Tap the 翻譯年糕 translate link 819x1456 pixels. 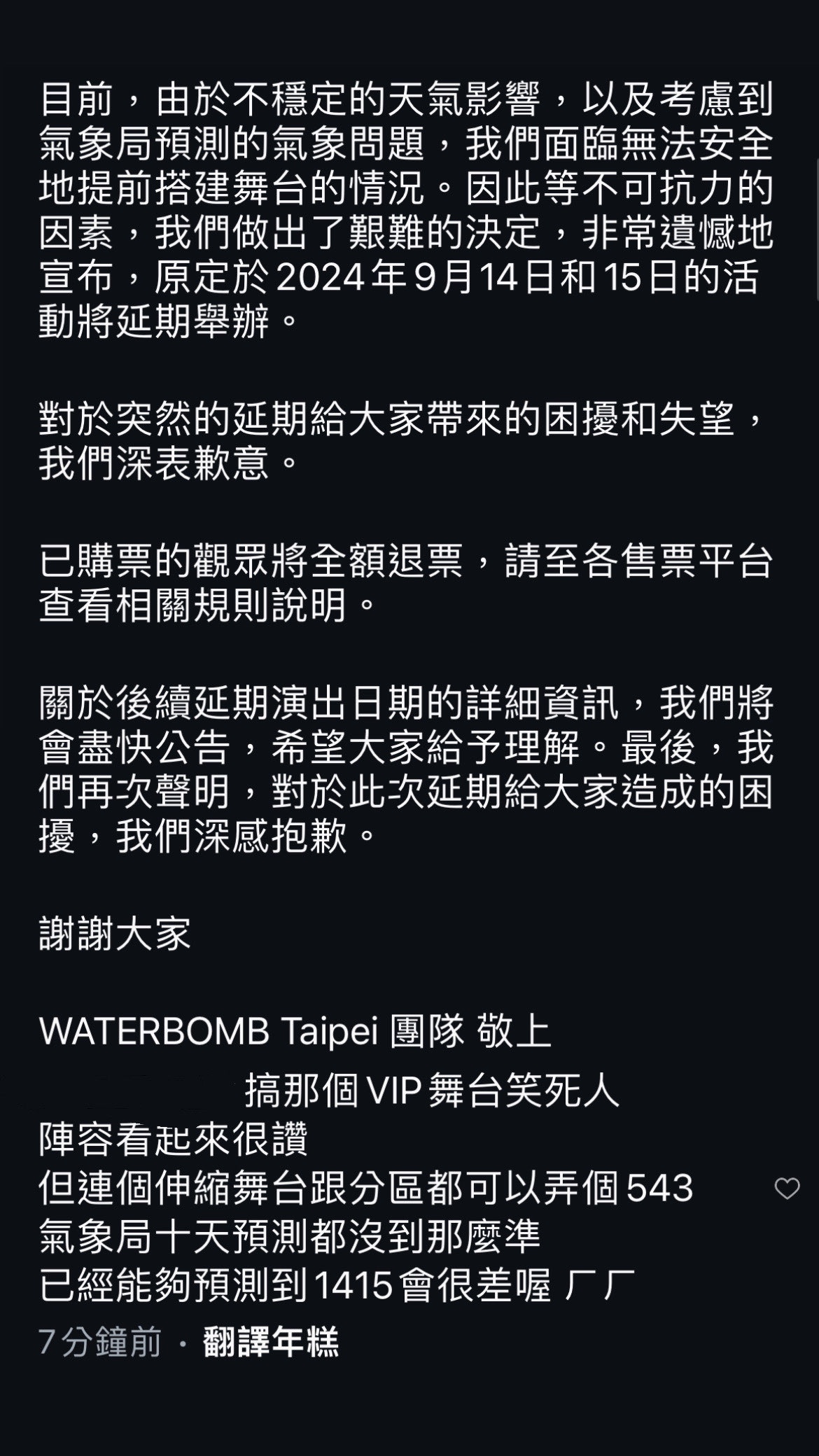coord(270,1342)
